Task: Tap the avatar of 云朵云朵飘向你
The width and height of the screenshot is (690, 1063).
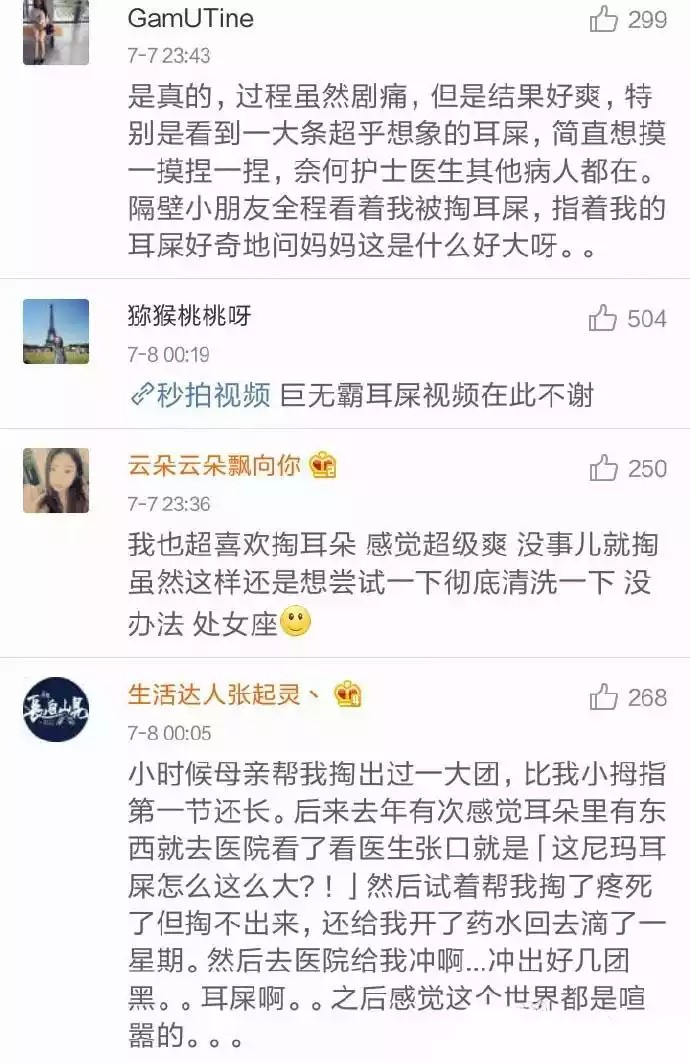Action: click(x=56, y=481)
